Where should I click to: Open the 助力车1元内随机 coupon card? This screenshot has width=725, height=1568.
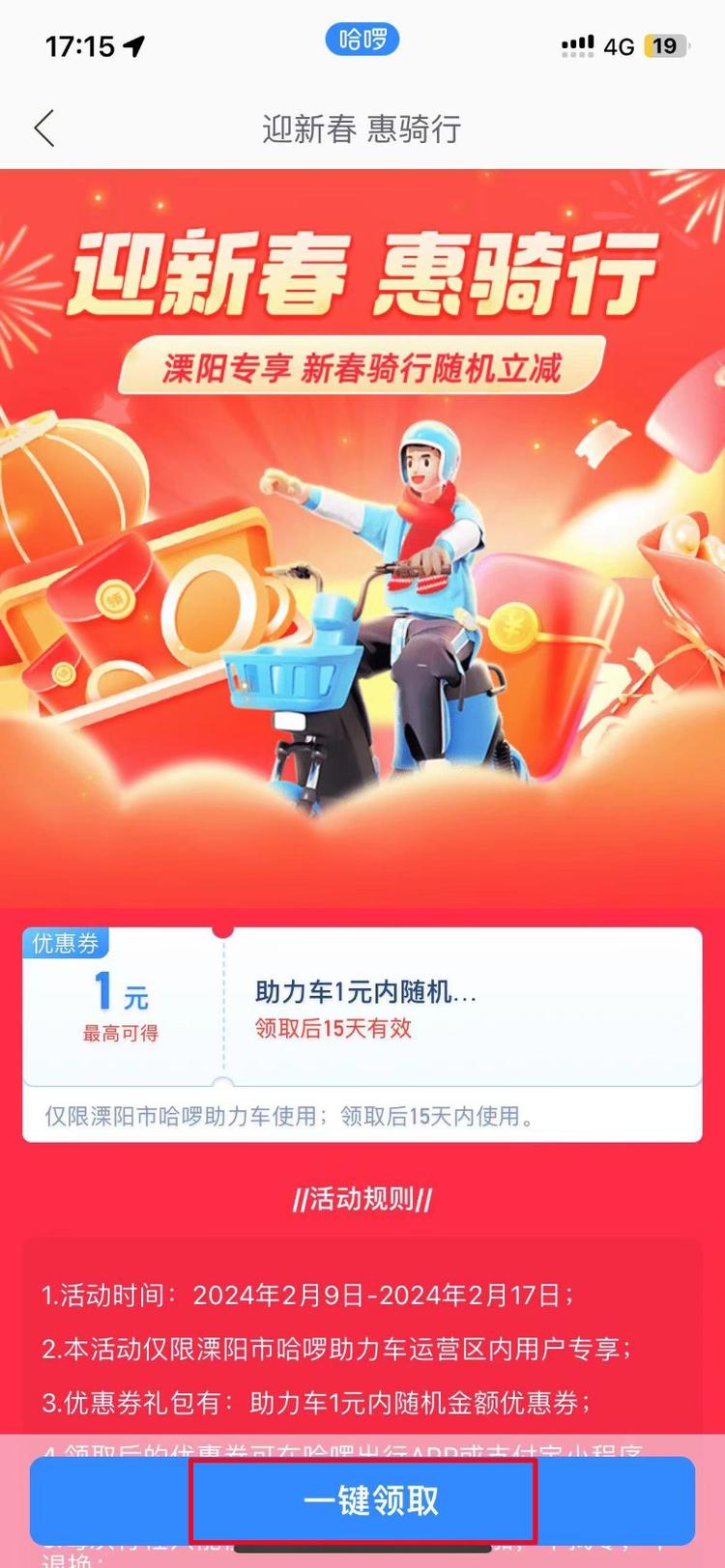362,1008
